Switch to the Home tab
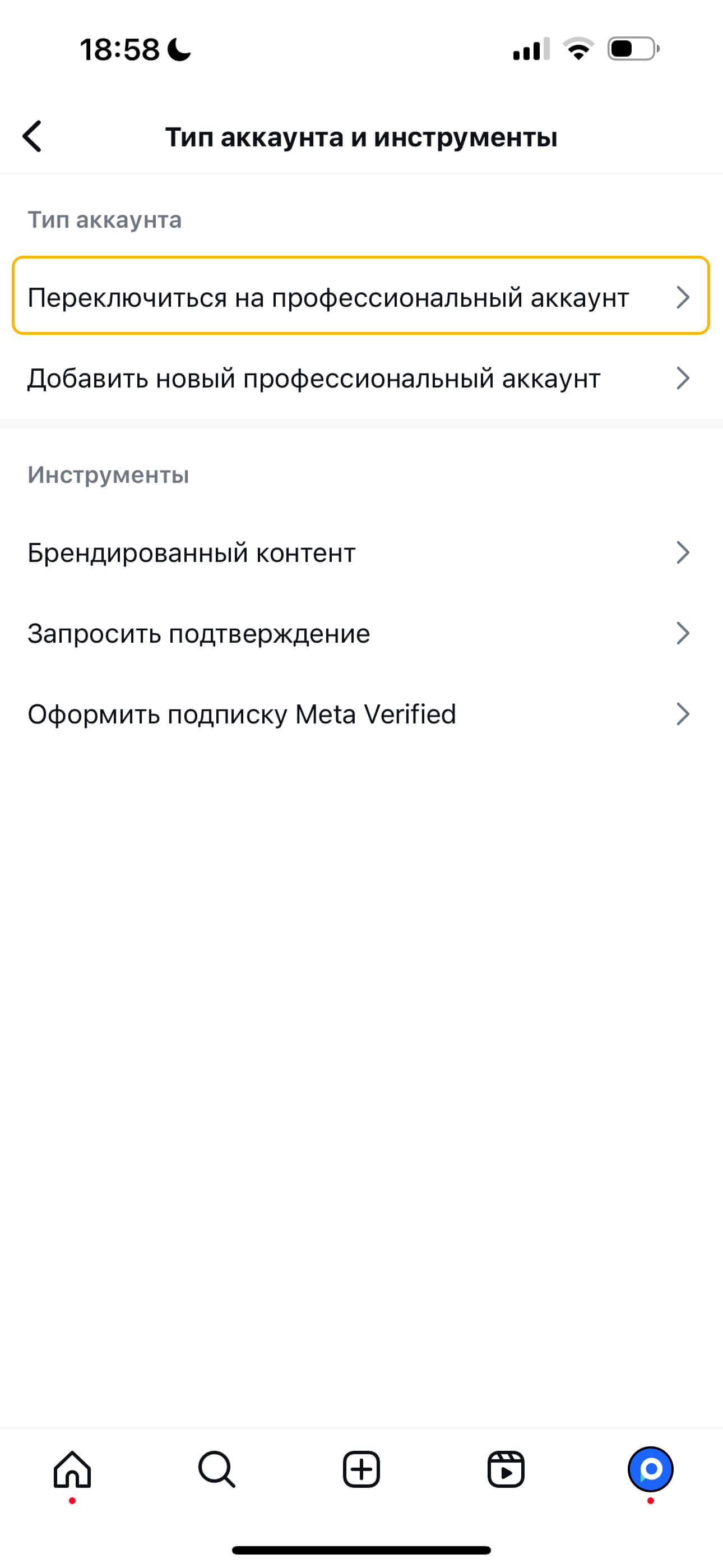723x1568 pixels. click(x=72, y=1469)
